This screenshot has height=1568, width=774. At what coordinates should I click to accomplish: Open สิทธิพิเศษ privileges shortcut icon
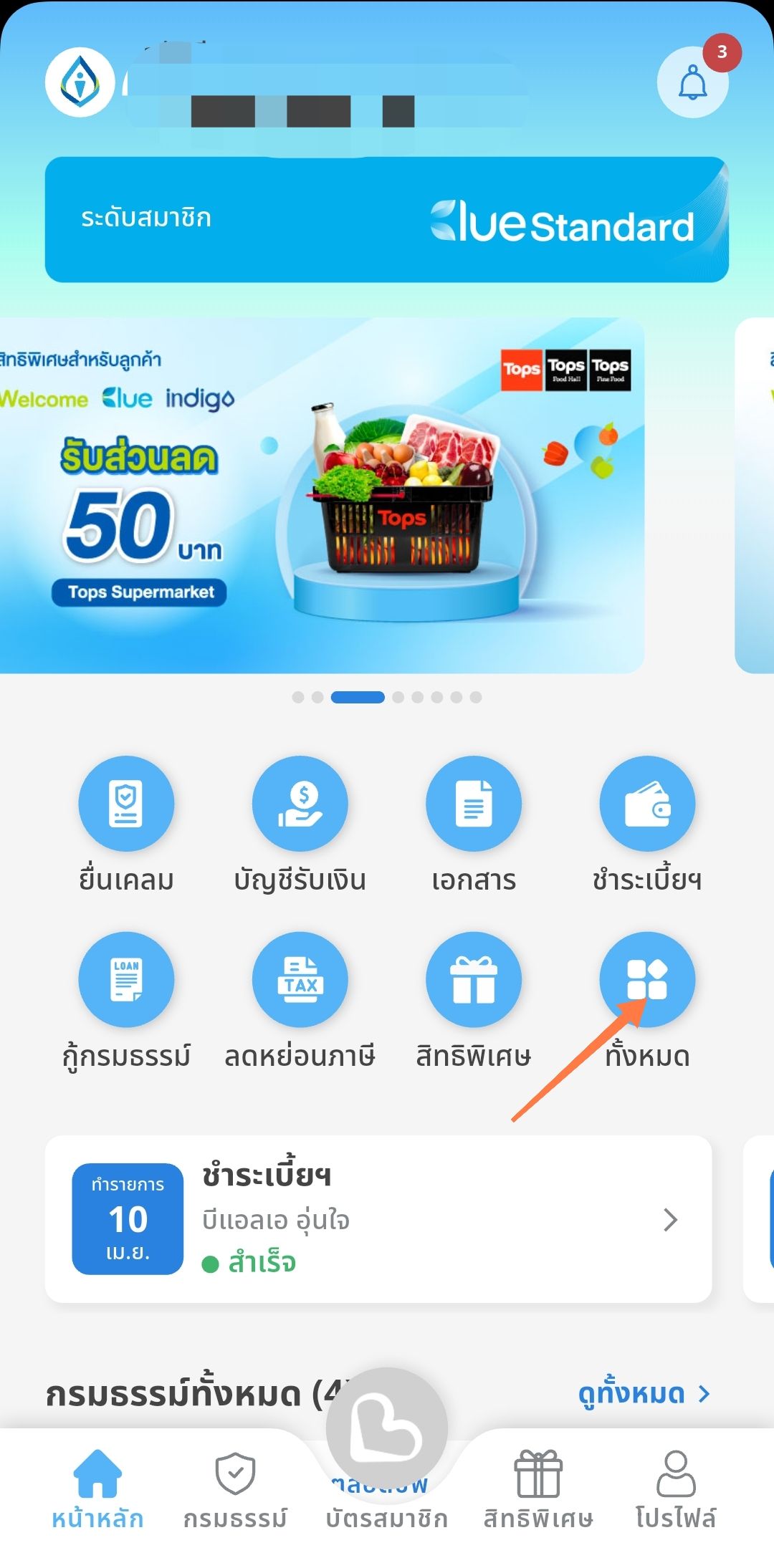(x=473, y=979)
